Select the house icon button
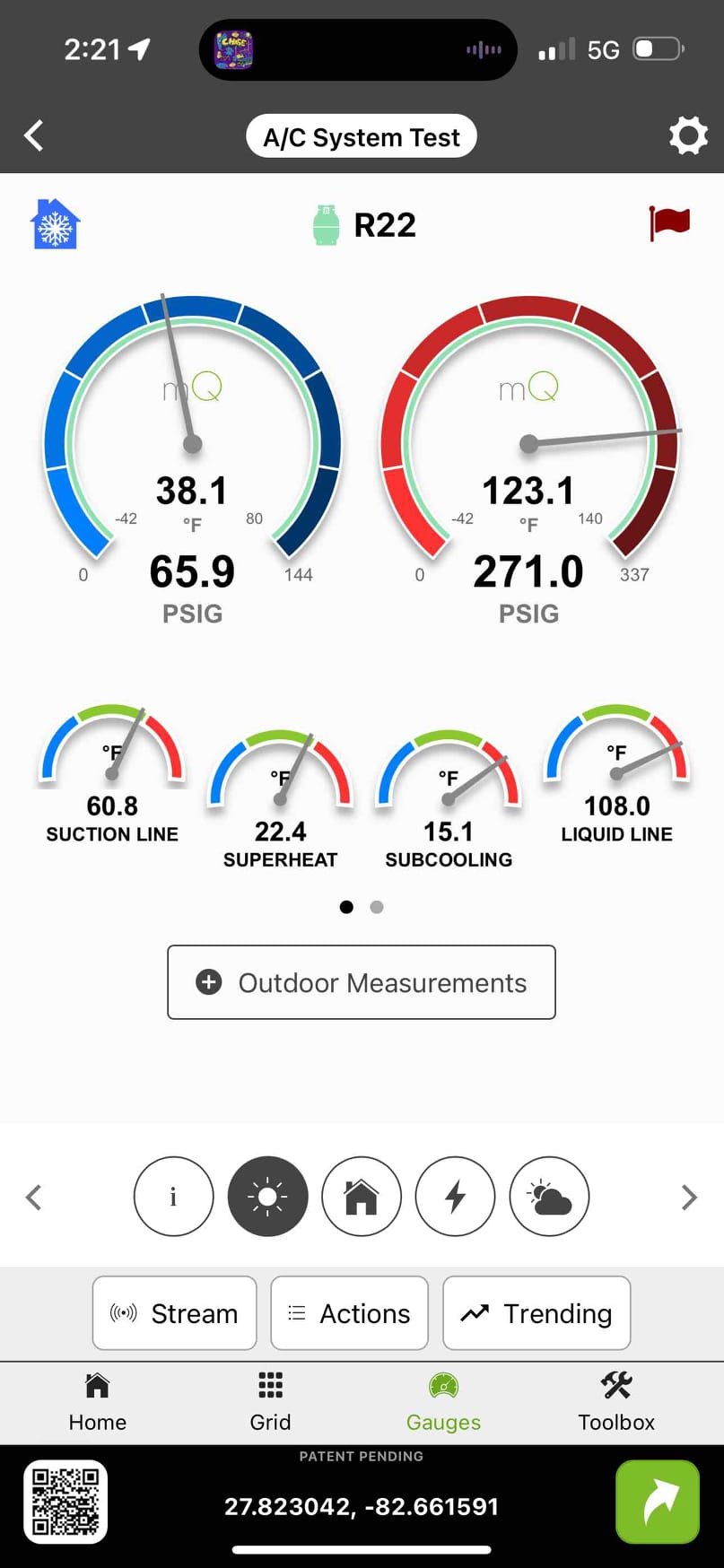Screen dimensions: 724x1568 click(x=362, y=1197)
